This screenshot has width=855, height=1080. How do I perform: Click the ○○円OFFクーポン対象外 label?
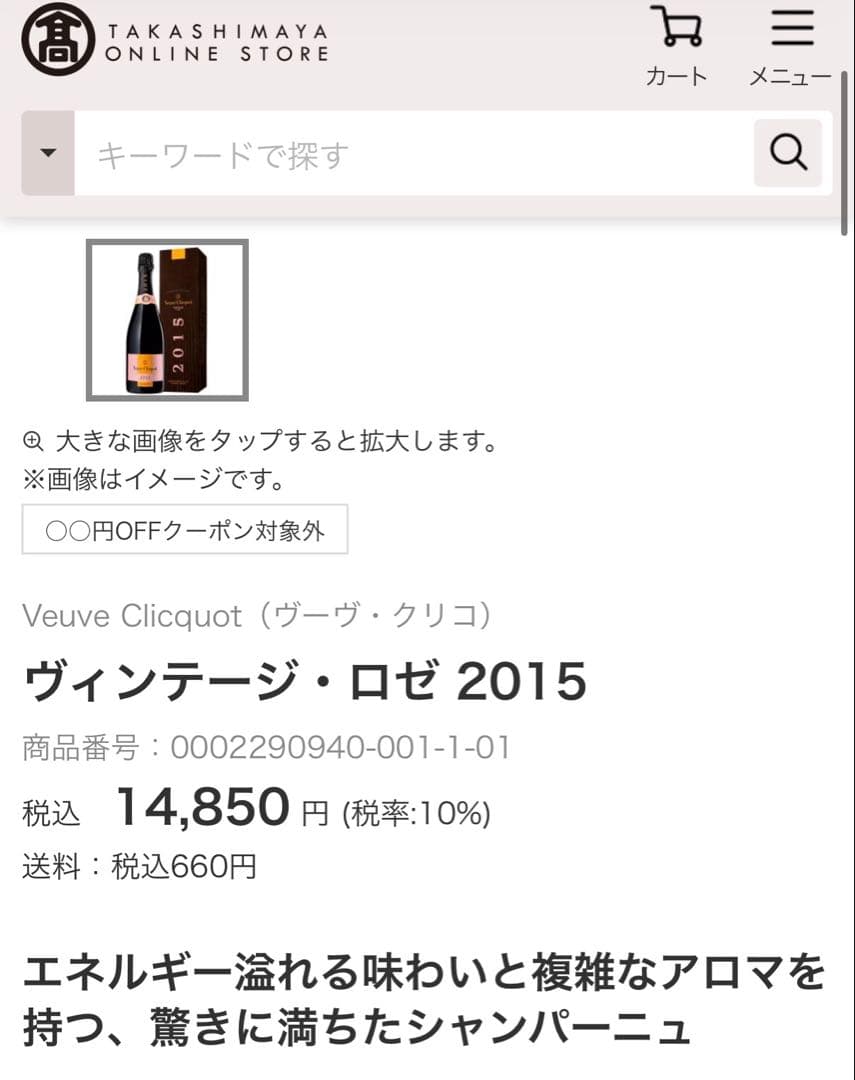[184, 530]
